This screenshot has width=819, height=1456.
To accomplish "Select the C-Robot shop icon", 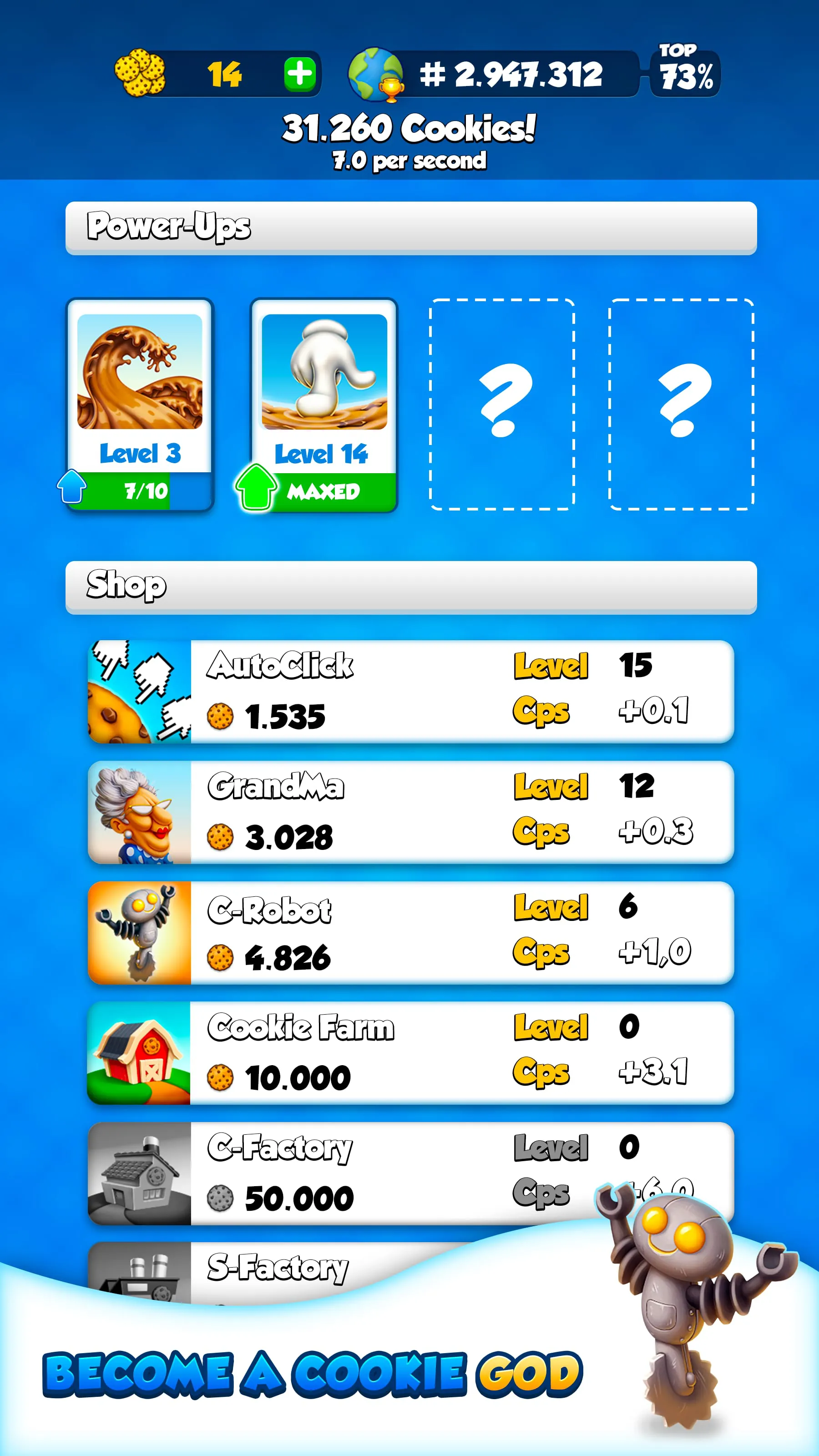I will pos(140,933).
